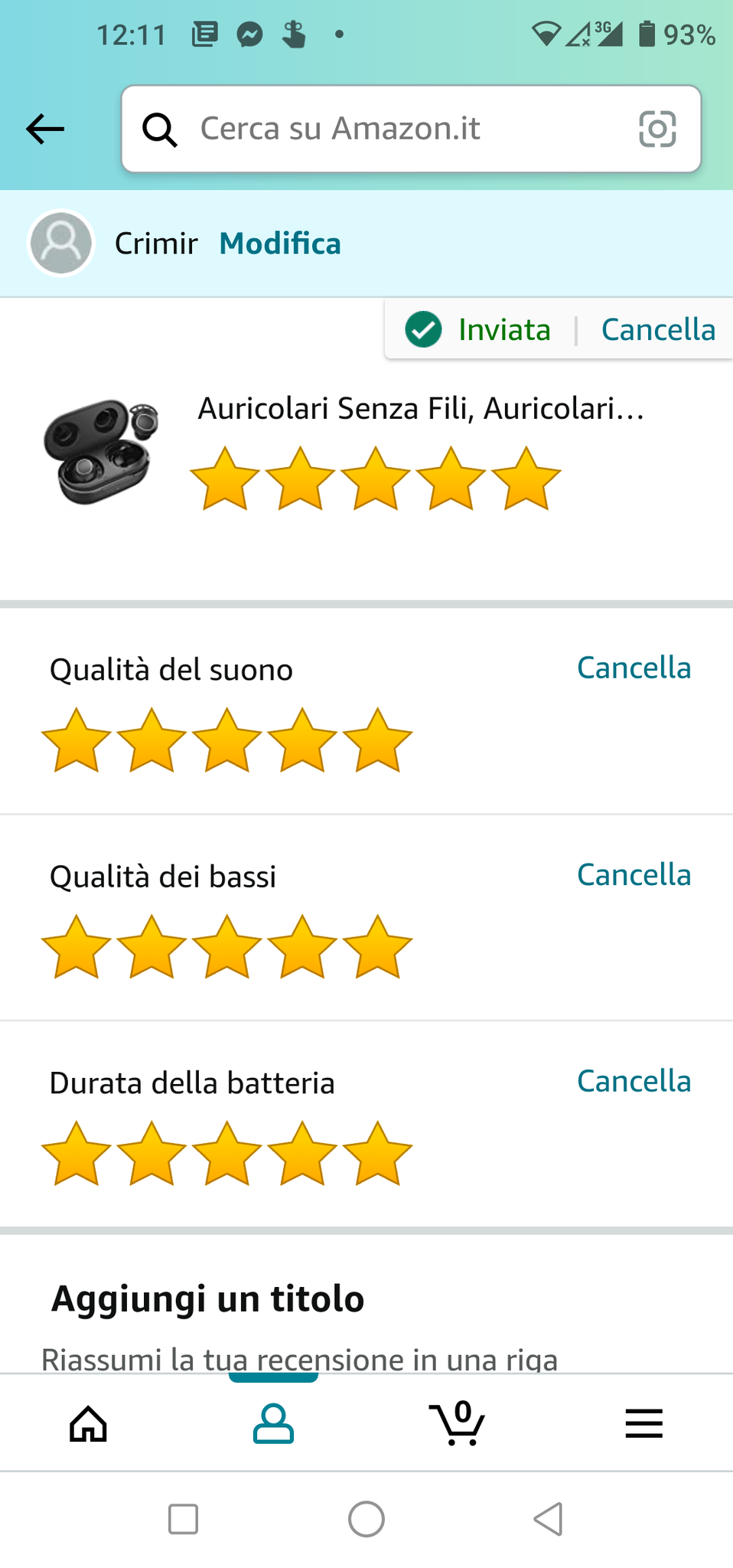Clear the Durata della batteria rating
Screen dimensions: 733x1568
tap(634, 1081)
